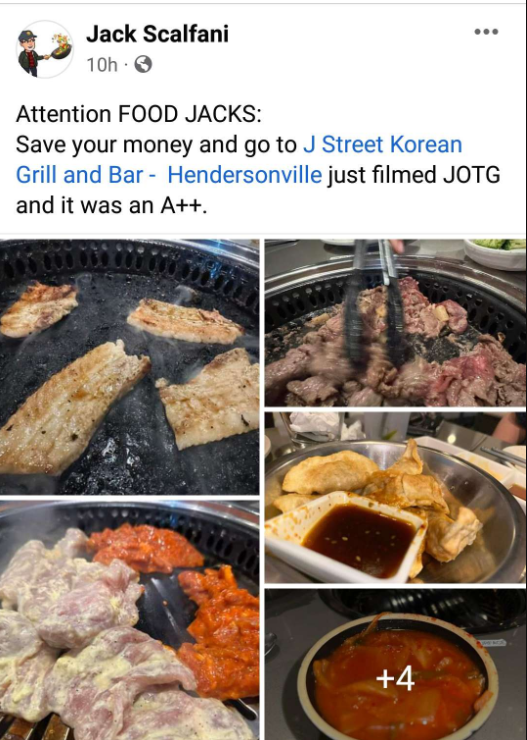Open the Jack Scalfani name link
The image size is (527, 740).
point(157,34)
